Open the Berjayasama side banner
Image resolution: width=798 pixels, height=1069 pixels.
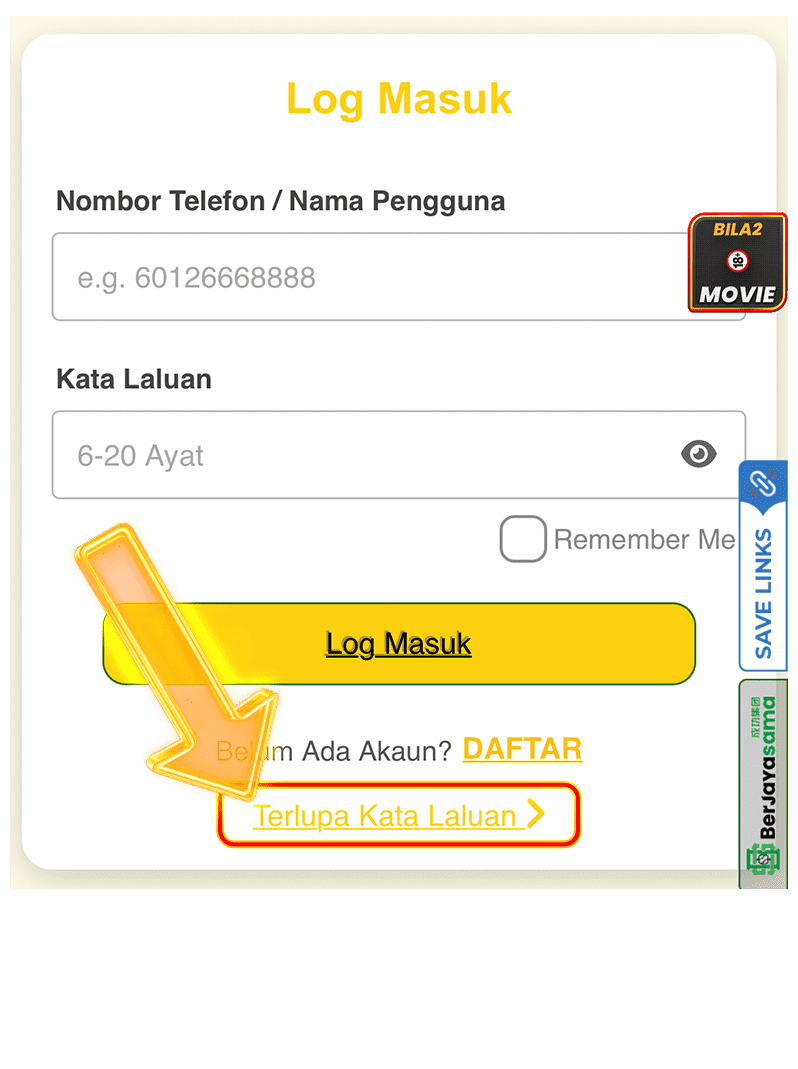[764, 784]
